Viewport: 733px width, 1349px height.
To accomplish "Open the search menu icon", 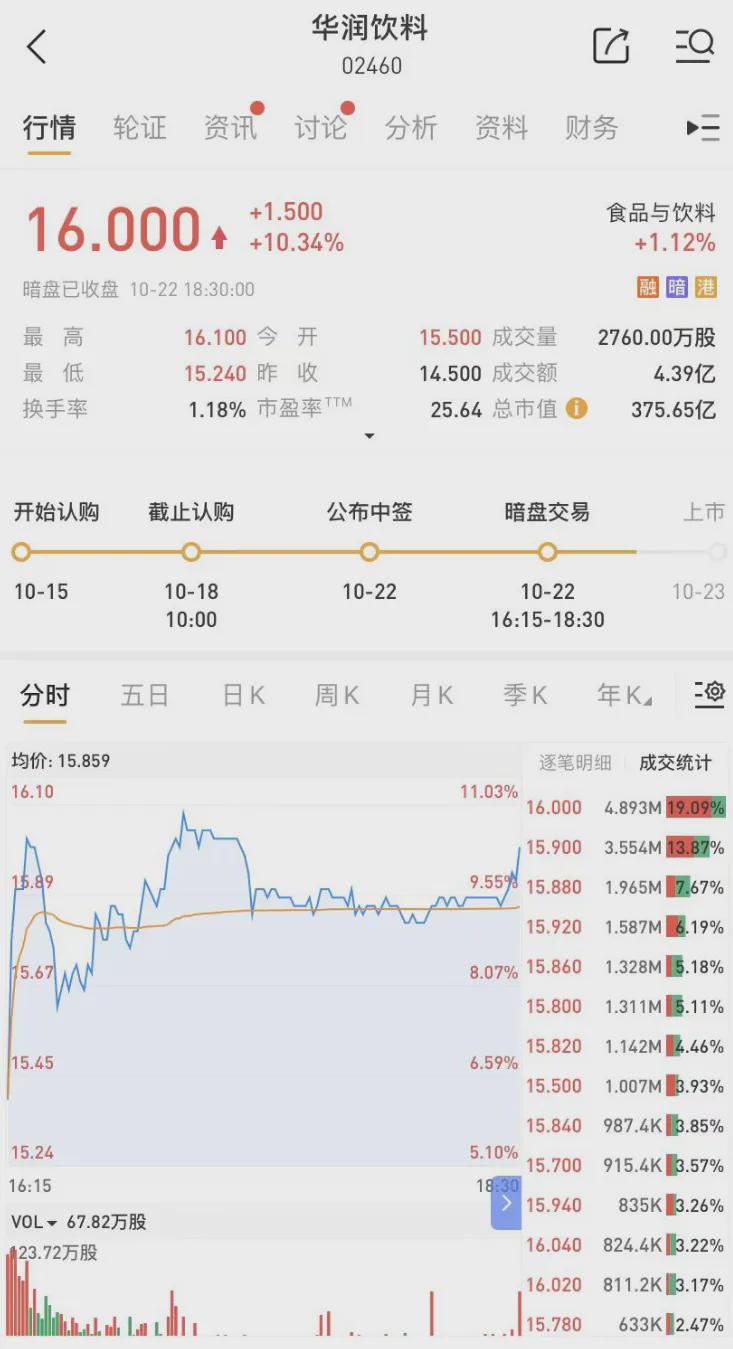I will point(695,46).
